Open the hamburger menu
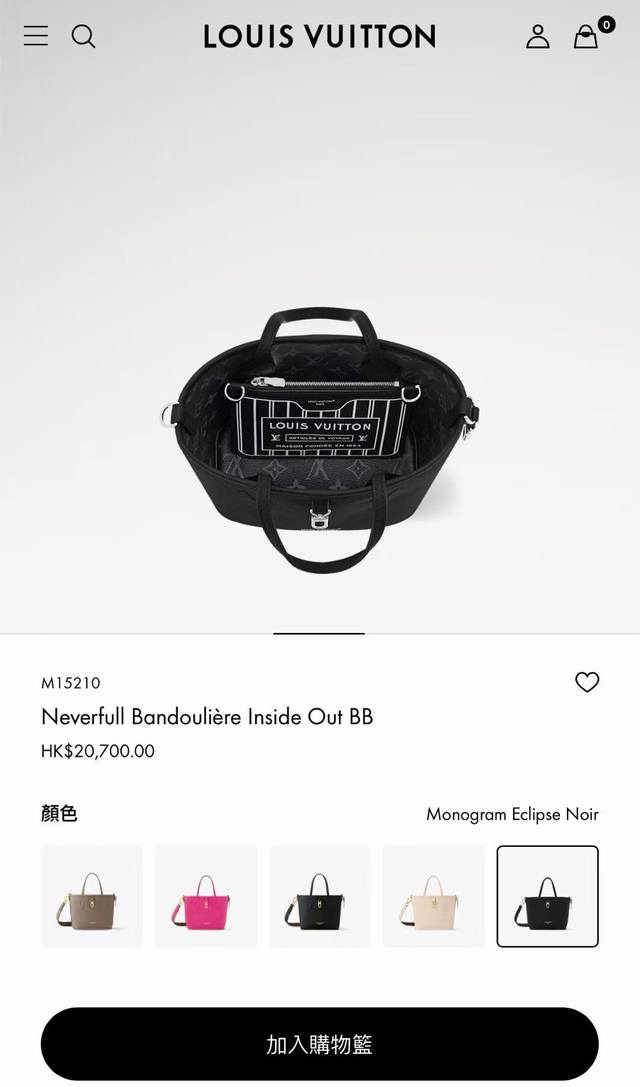The height and width of the screenshot is (1087, 640). [x=36, y=36]
